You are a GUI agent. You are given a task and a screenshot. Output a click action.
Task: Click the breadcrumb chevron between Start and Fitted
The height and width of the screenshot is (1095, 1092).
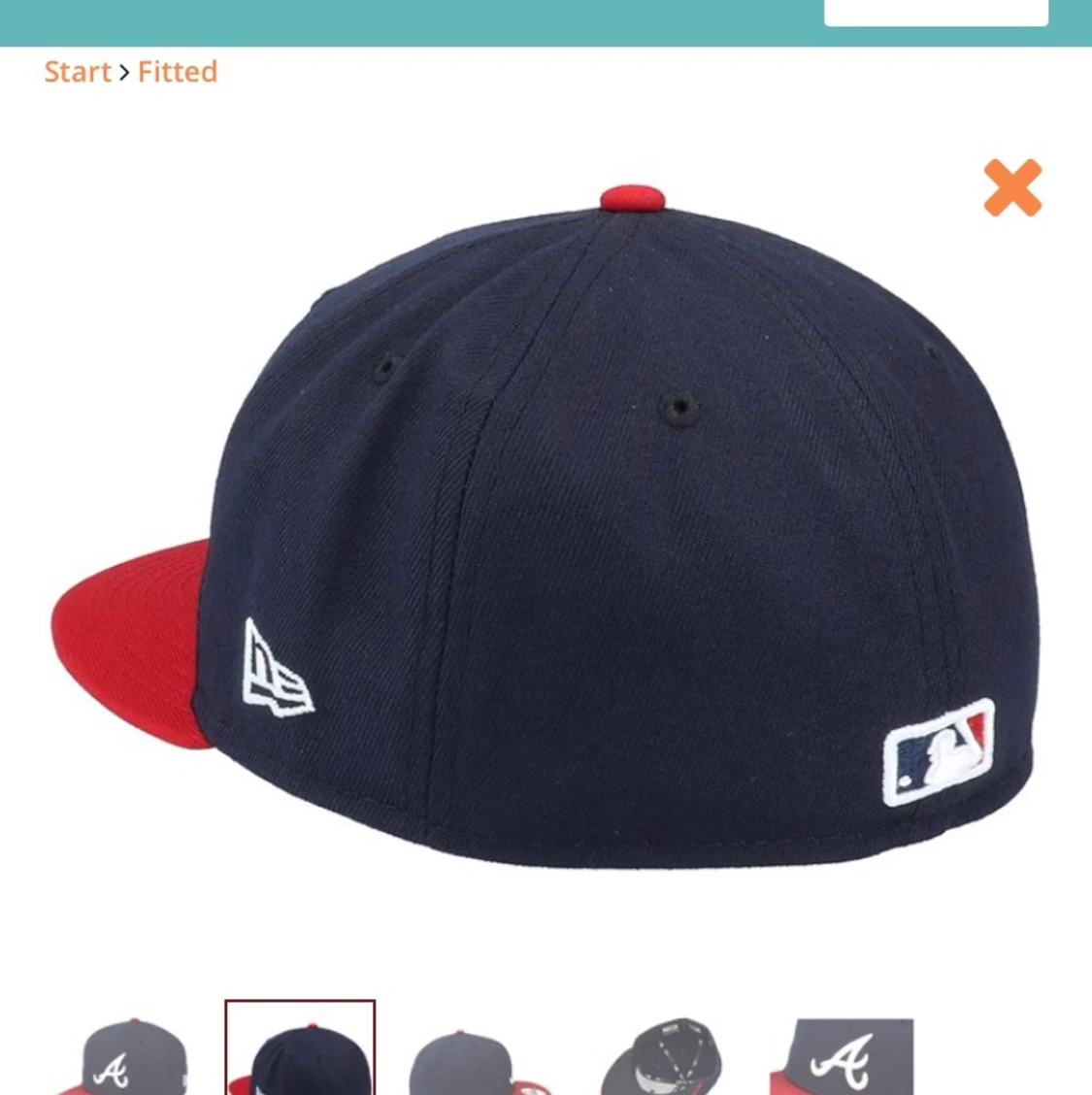[125, 72]
